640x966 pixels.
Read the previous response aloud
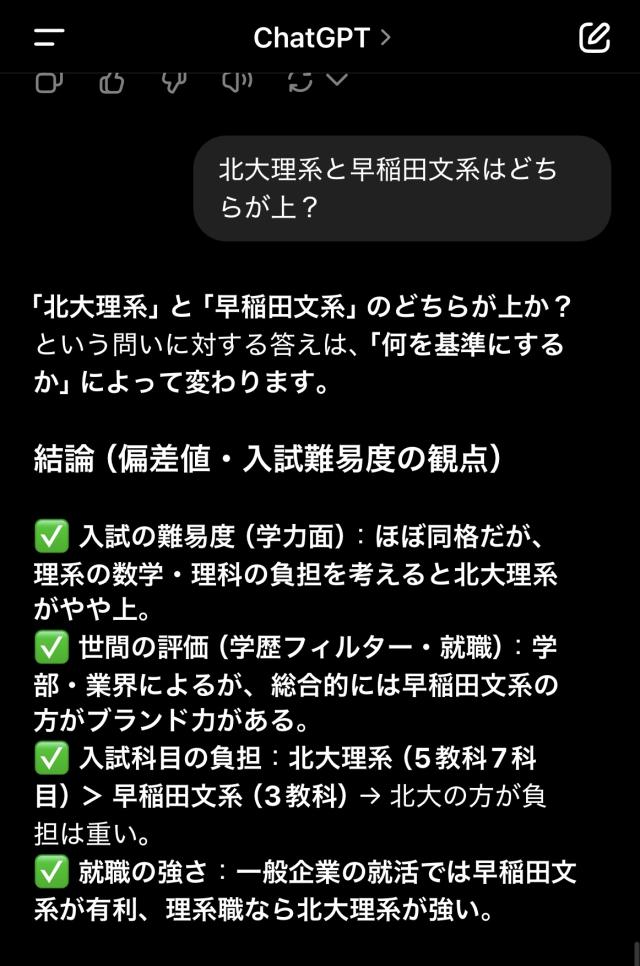point(237,82)
